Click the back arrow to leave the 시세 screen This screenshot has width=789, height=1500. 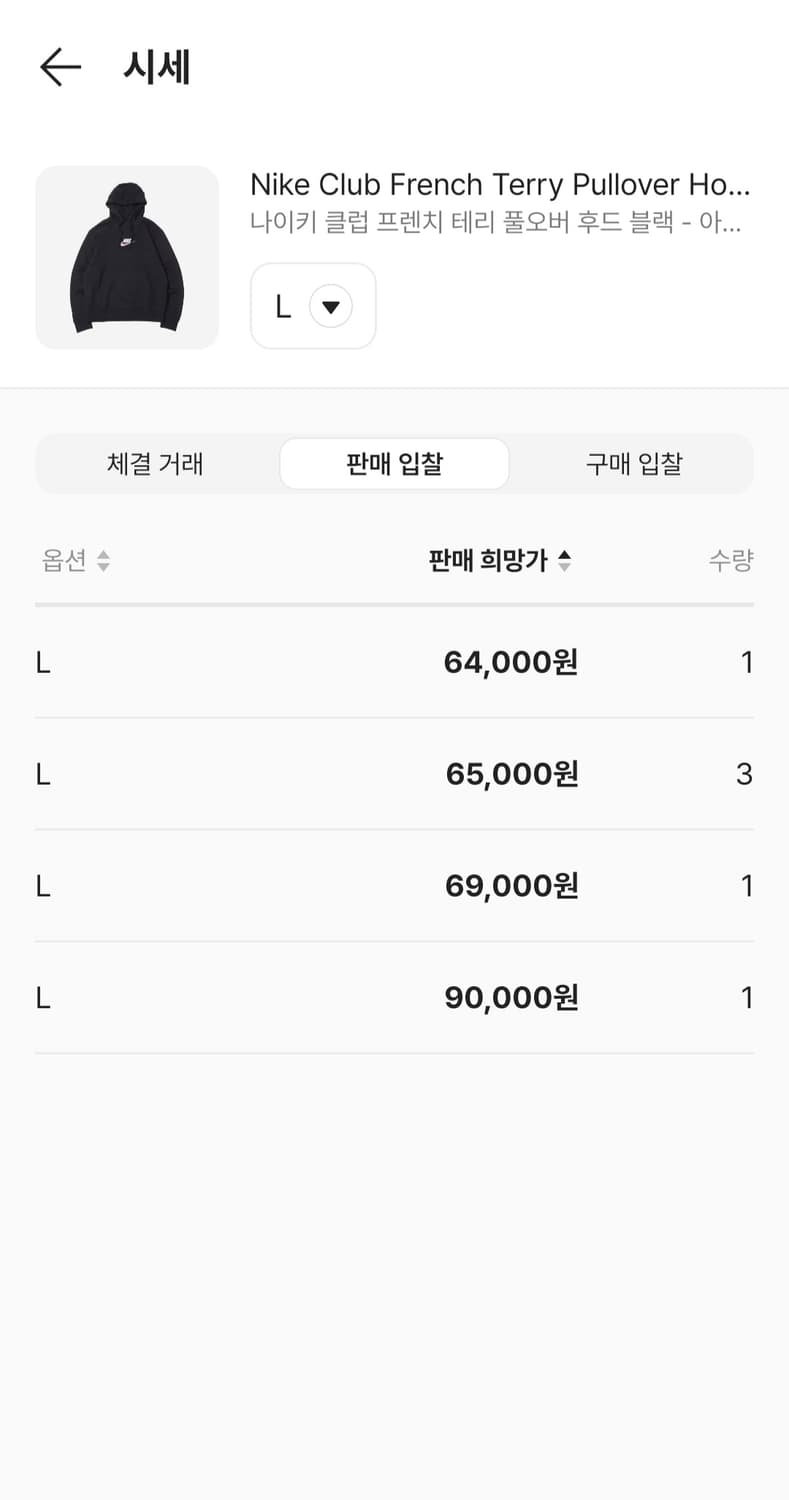(x=60, y=66)
